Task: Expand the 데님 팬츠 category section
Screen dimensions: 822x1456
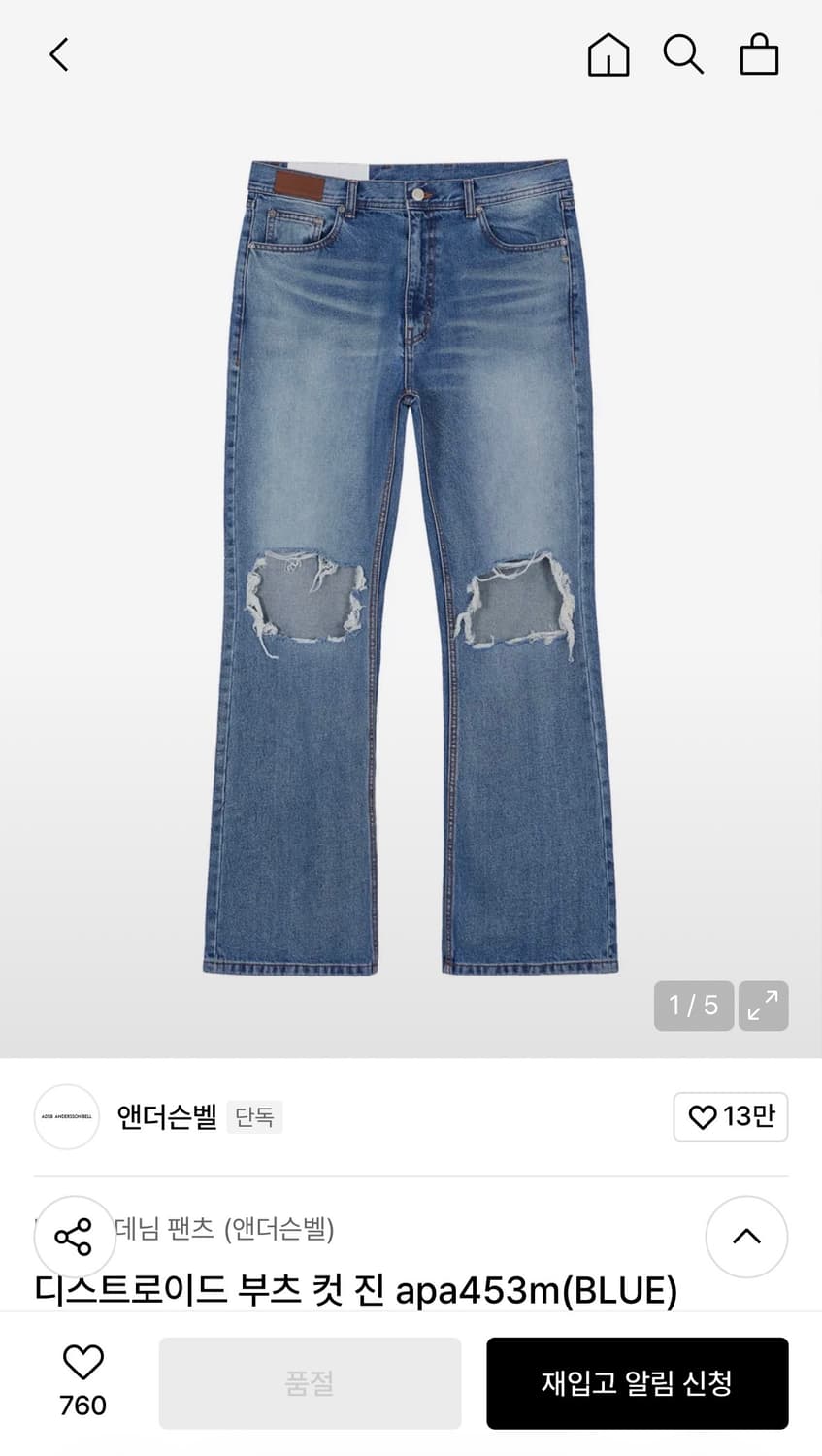Action: point(223,1229)
